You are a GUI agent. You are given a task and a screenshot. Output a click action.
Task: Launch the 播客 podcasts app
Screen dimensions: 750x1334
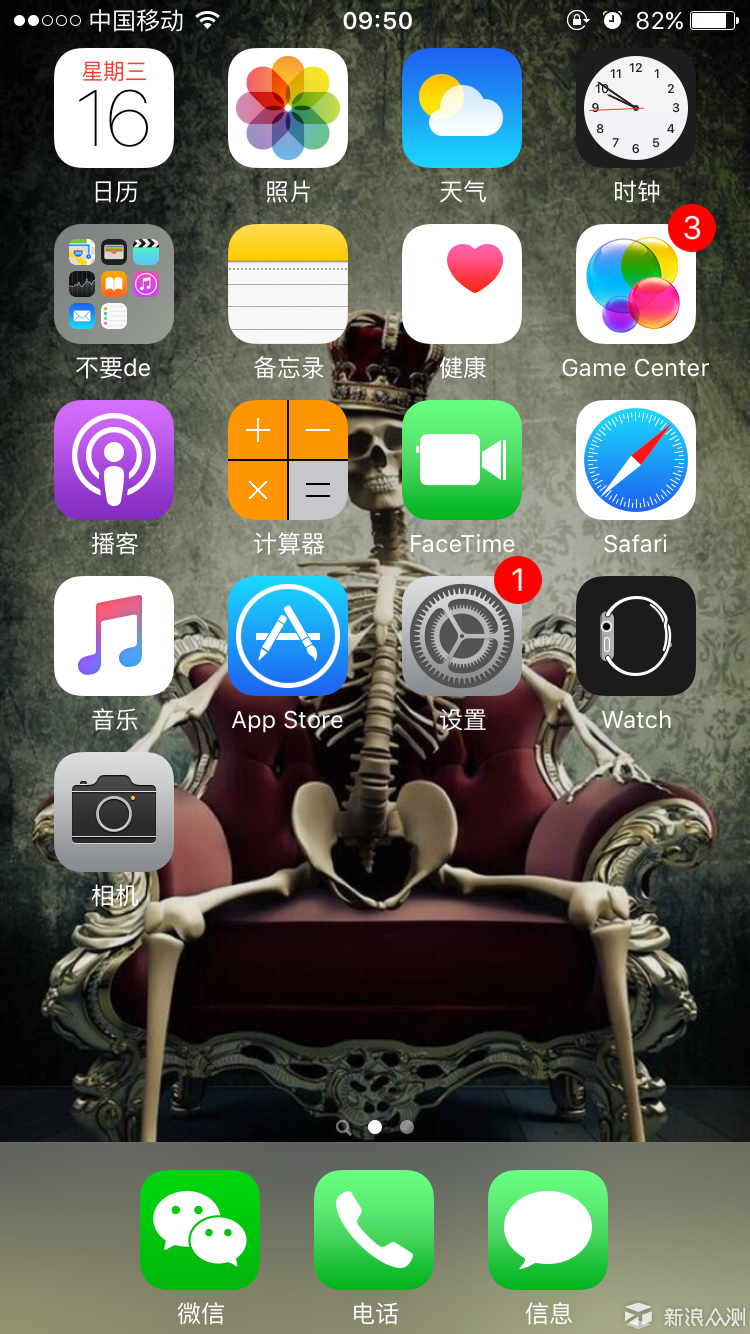(x=114, y=460)
